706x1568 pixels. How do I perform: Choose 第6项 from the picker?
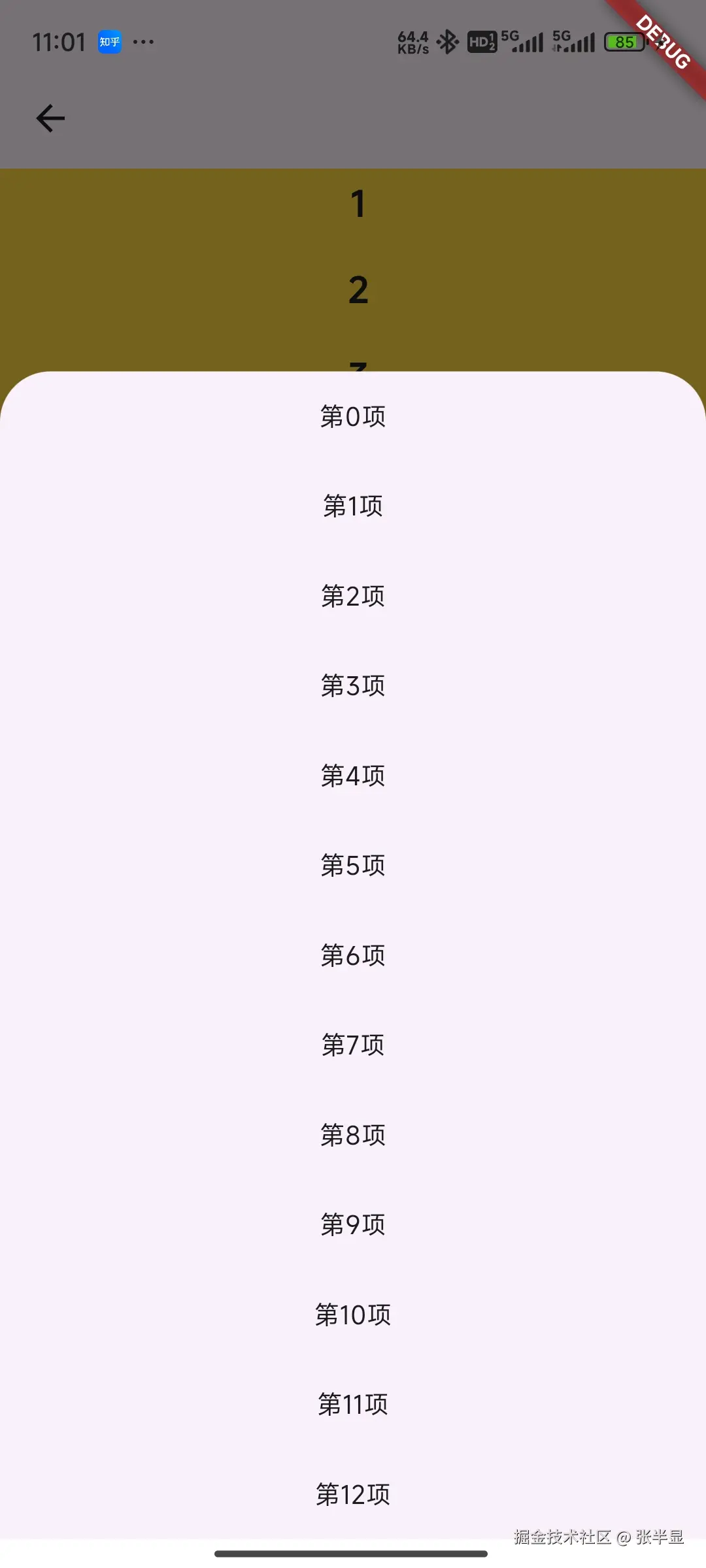[353, 955]
